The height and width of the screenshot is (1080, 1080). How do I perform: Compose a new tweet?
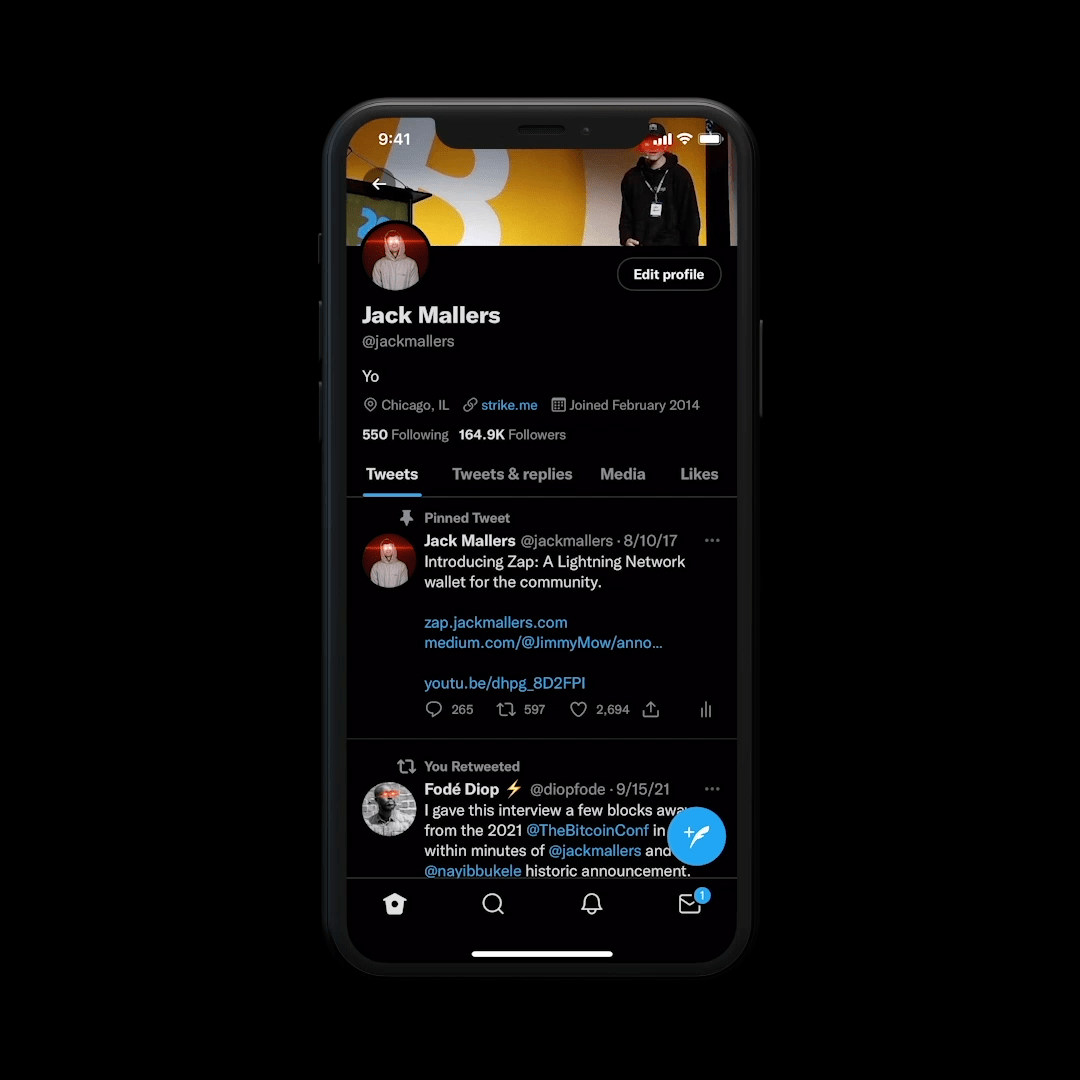pos(696,835)
